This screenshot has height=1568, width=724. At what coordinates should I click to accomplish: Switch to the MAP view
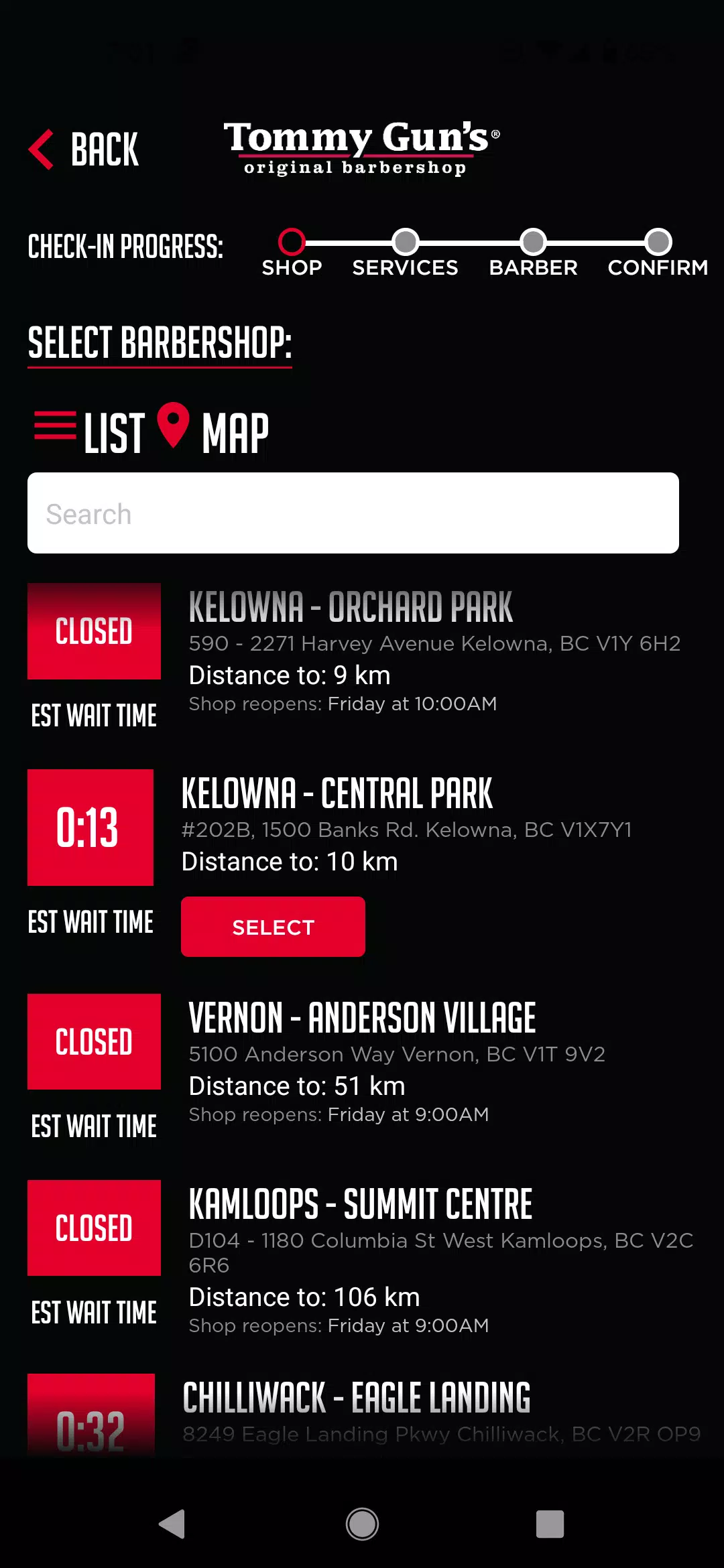point(215,432)
